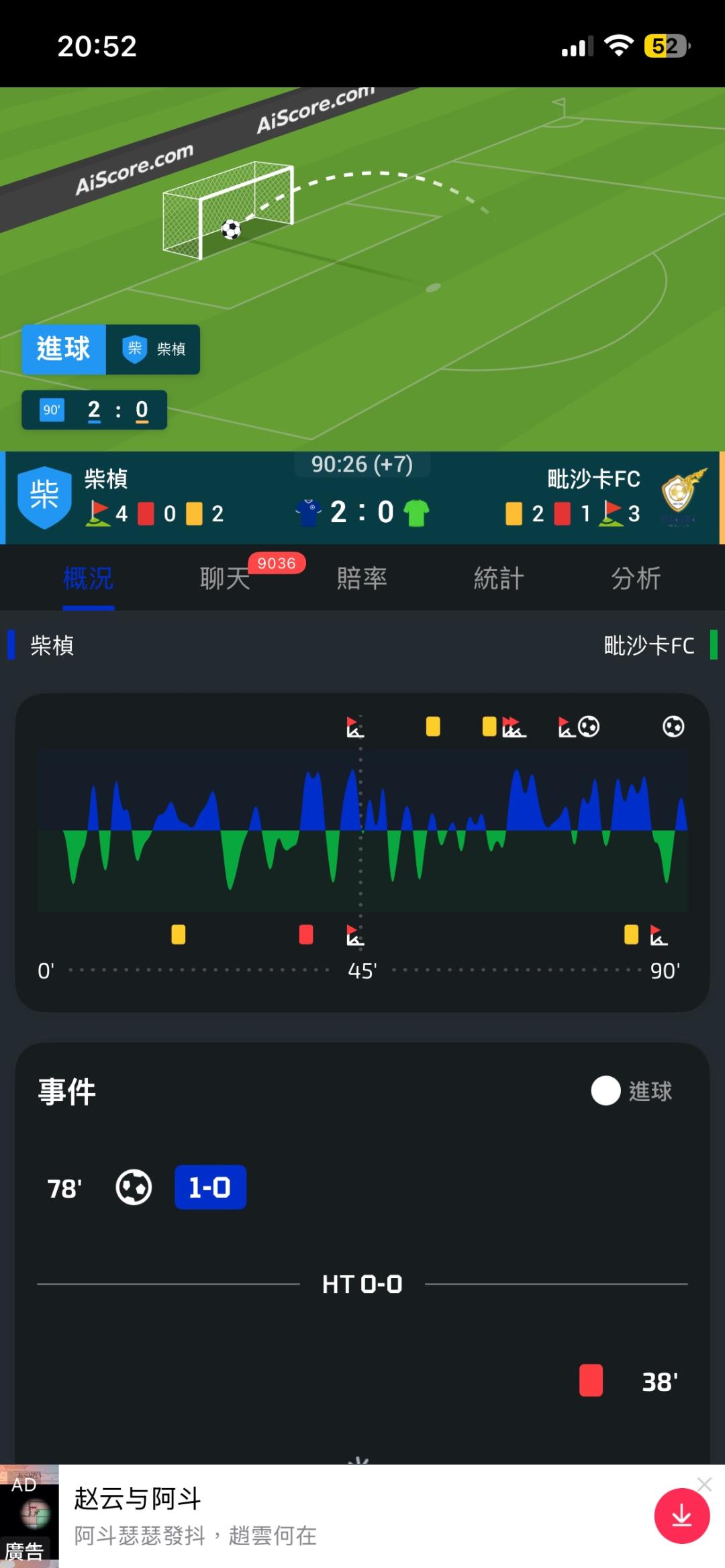Dismiss the 赵云与阿斗 ad banner

[x=704, y=1484]
